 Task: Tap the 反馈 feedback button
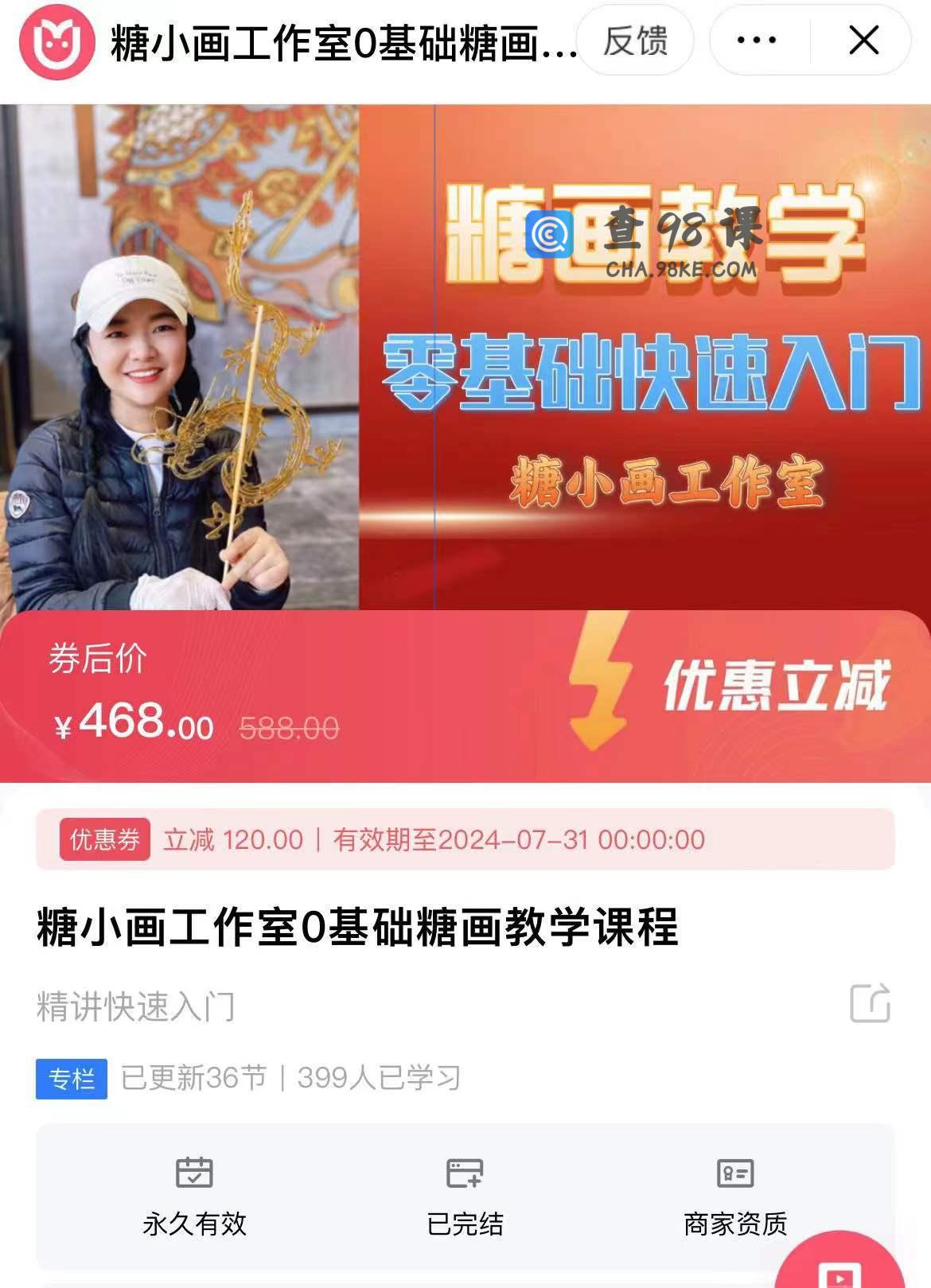coord(634,41)
